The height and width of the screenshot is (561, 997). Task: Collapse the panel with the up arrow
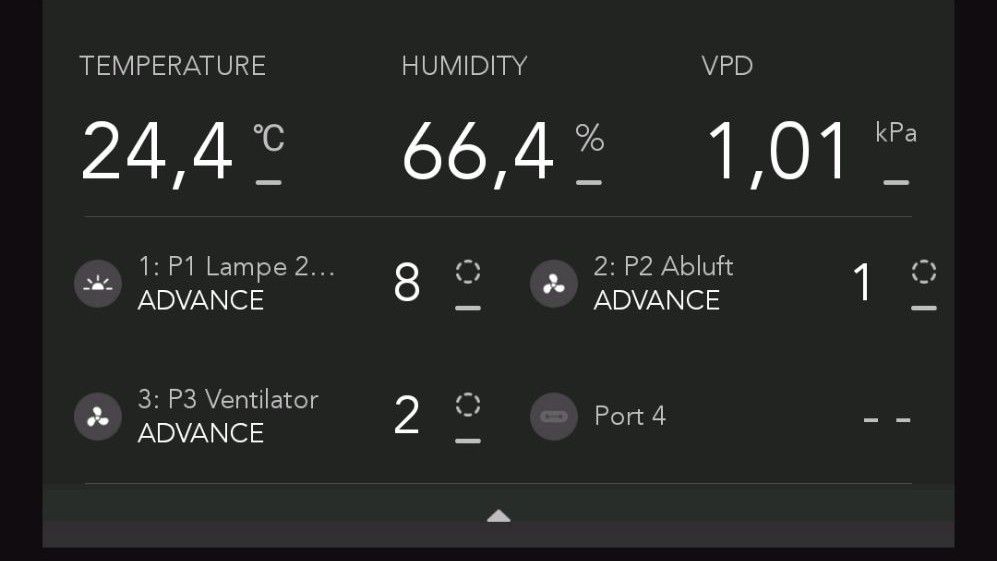pos(498,516)
